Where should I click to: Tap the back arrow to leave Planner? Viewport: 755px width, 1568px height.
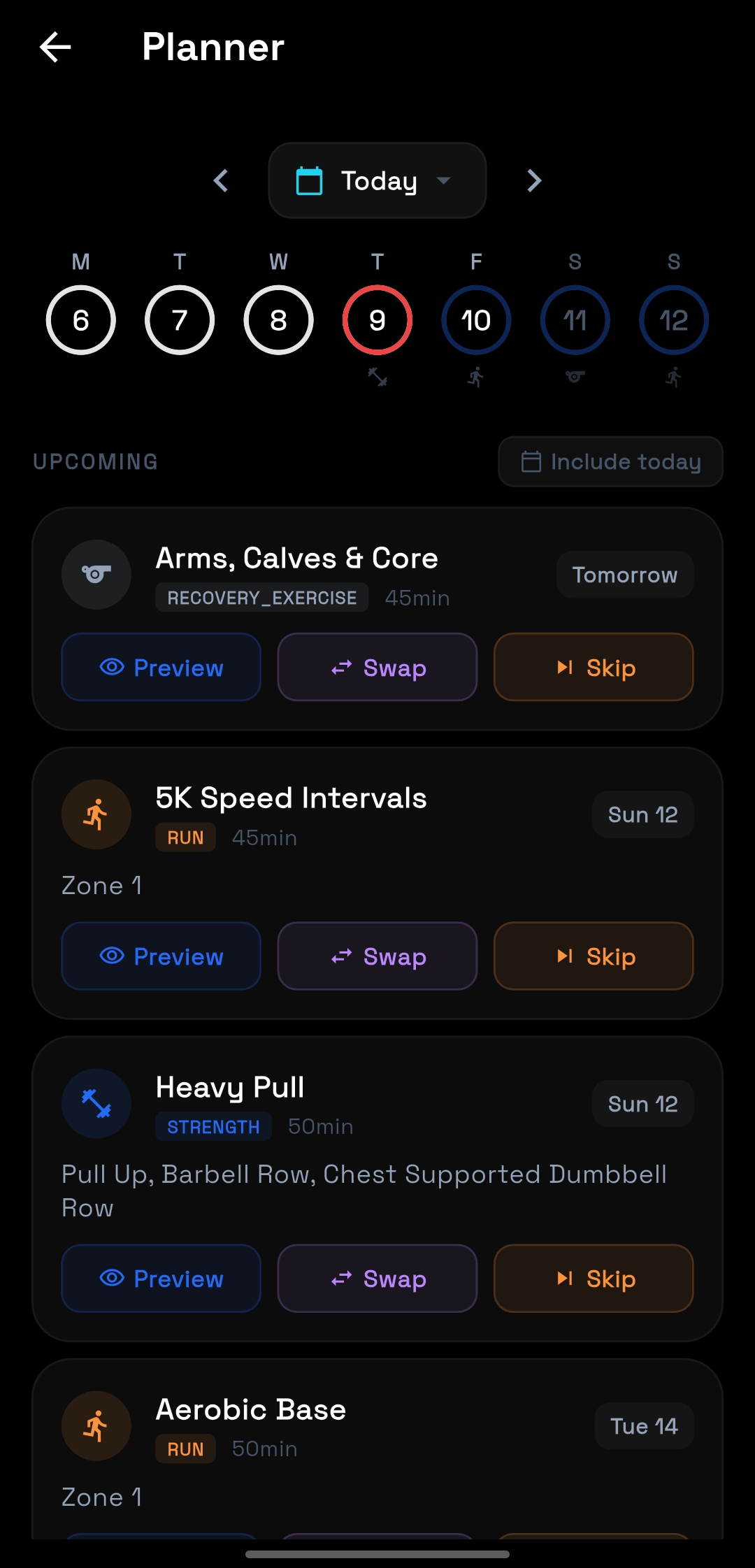click(55, 47)
